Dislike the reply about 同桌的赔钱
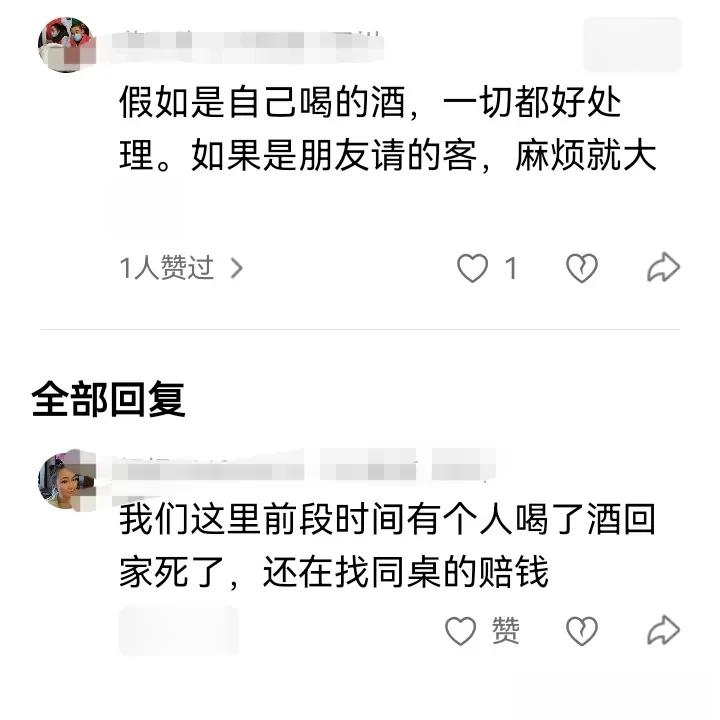This screenshot has width=720, height=720. (582, 631)
